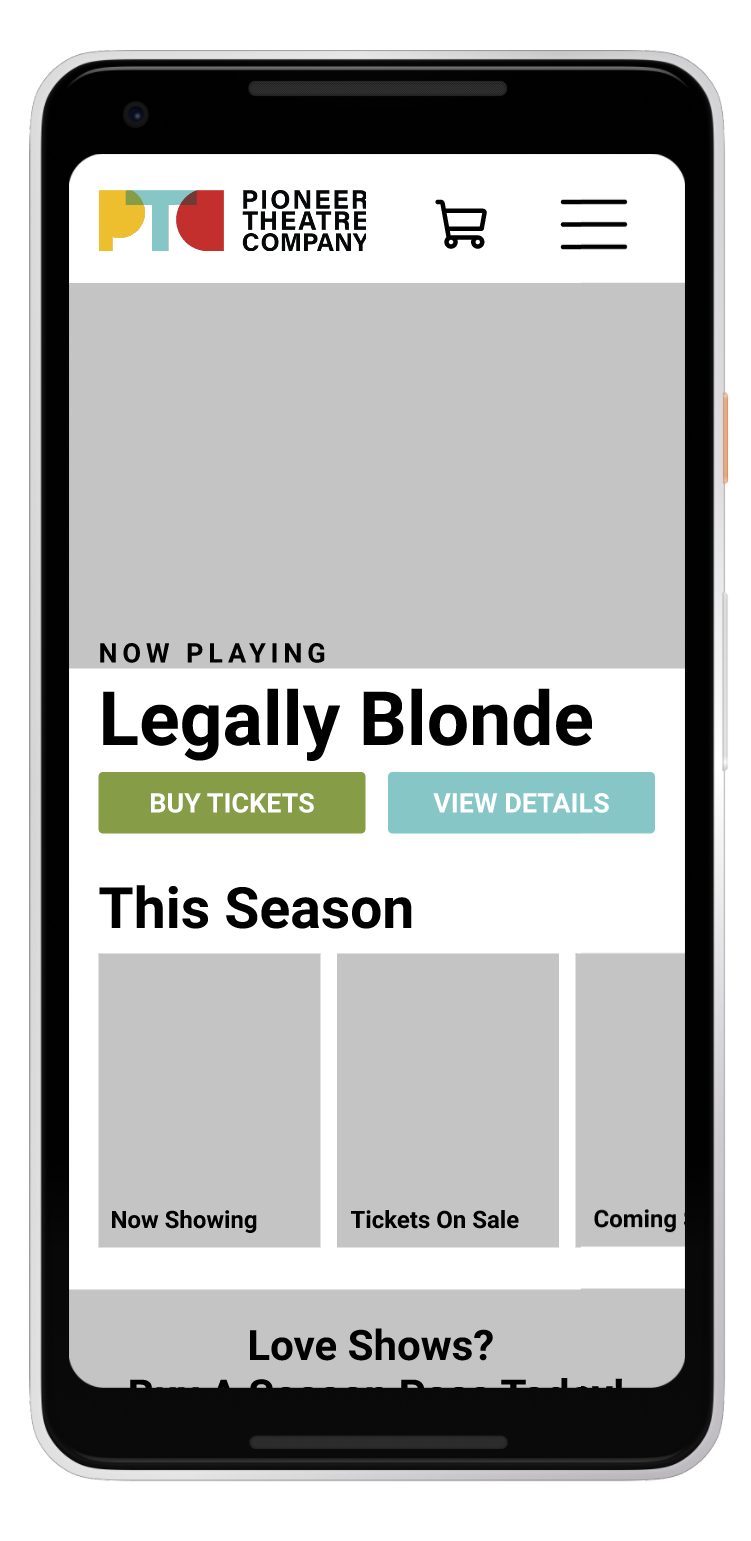Tap Buy Tickets for Legally Blonde
Image resolution: width=751 pixels, height=1541 pixels.
(x=232, y=802)
